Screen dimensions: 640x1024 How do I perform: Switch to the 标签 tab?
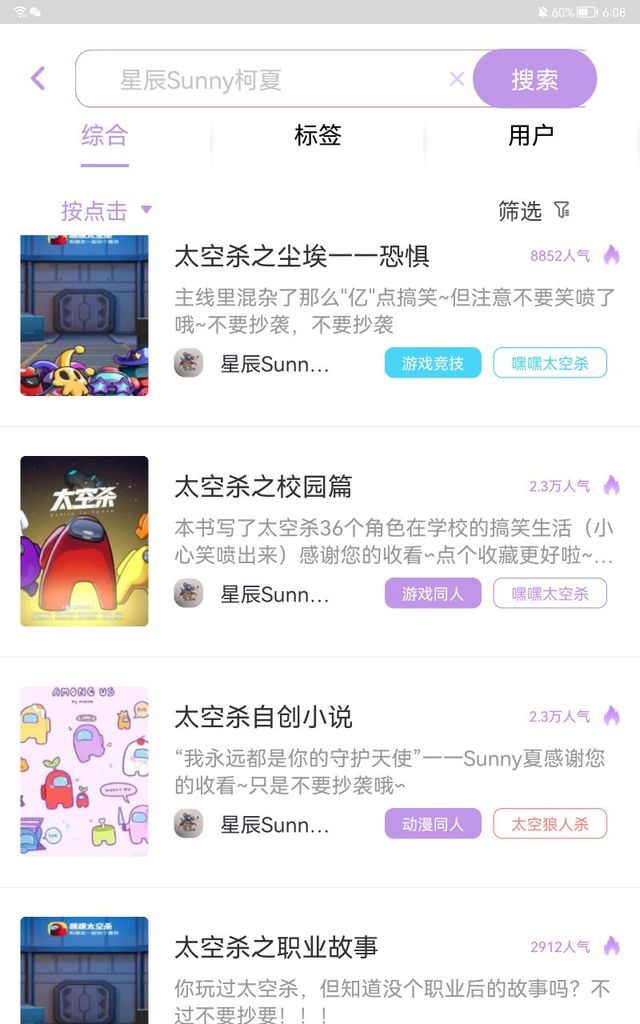318,135
